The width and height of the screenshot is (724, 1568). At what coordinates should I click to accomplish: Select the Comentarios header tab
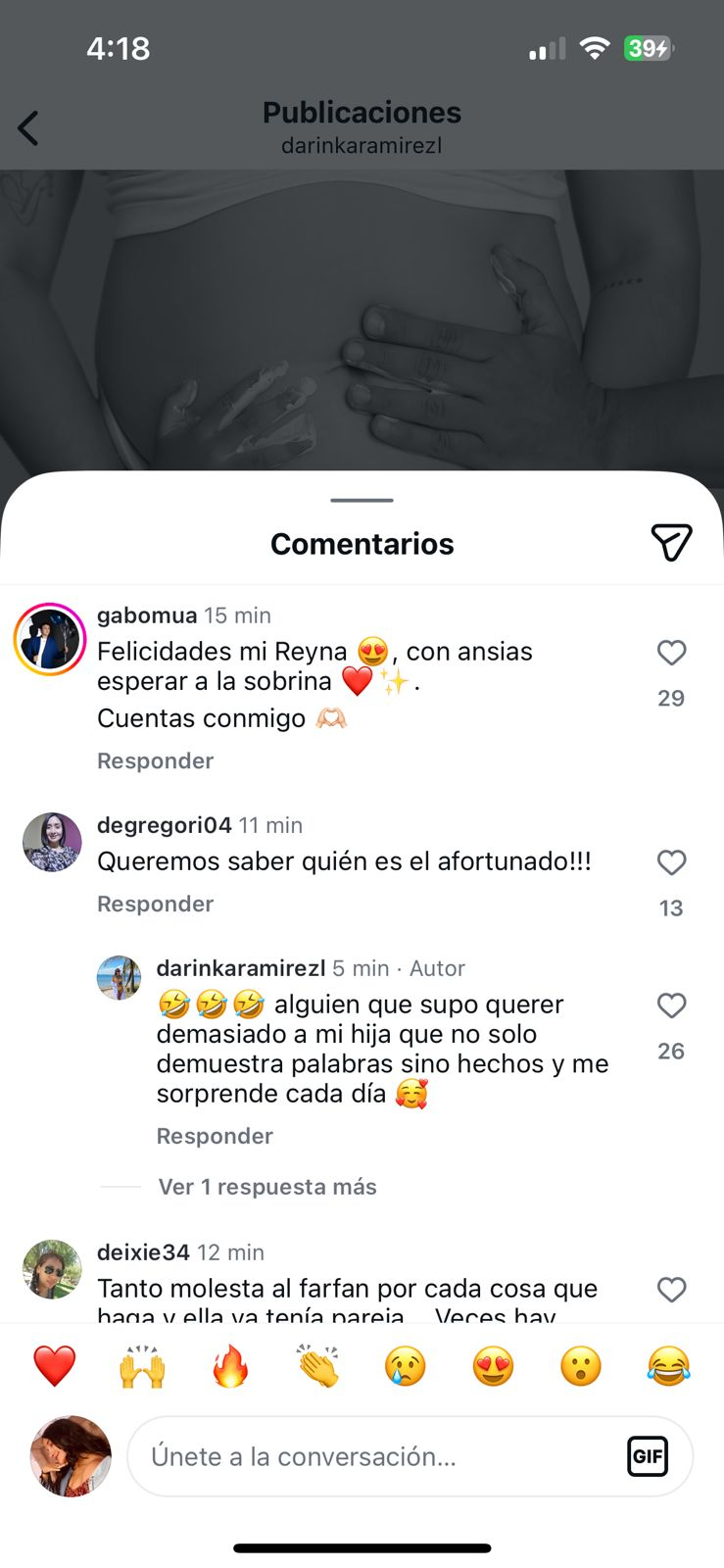click(362, 543)
